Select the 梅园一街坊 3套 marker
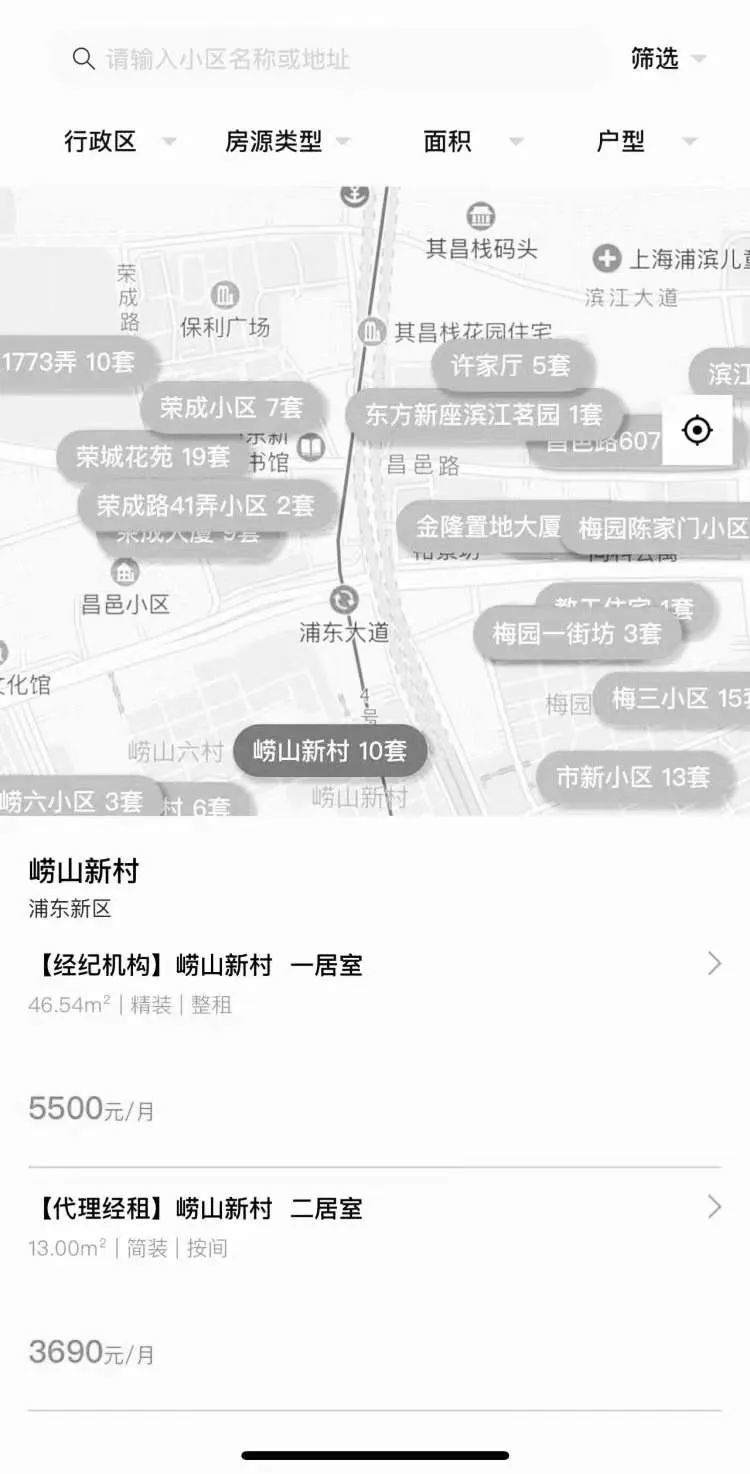The image size is (750, 1474). coord(577,633)
